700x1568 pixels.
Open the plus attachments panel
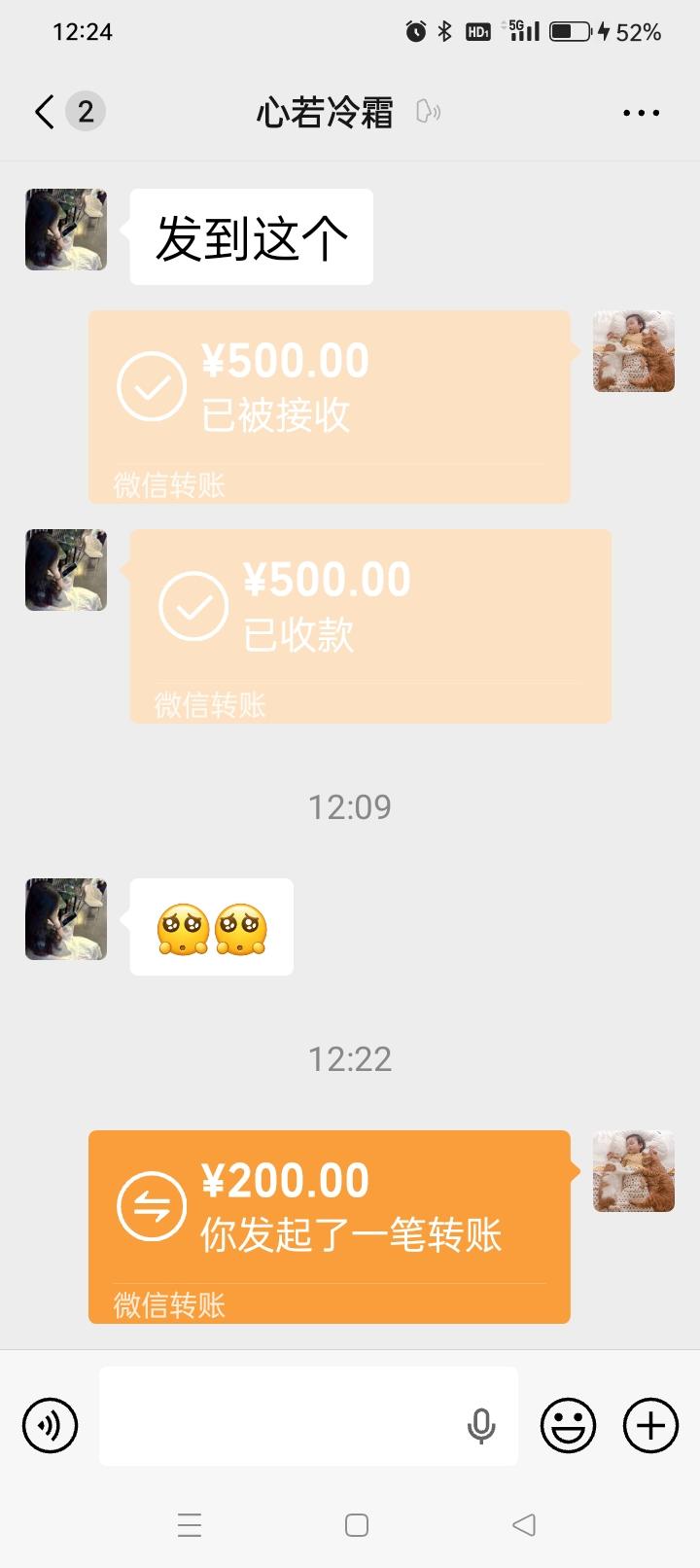point(650,1425)
